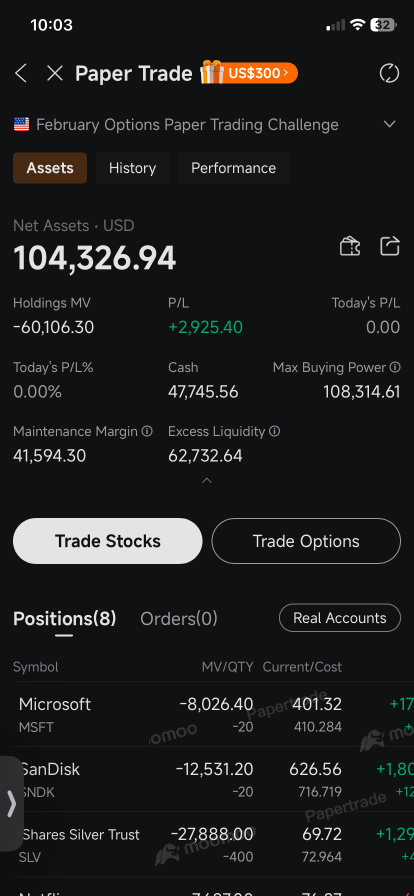Show Excess Liquidity info
Viewport: 414px width, 896px height.
click(274, 431)
